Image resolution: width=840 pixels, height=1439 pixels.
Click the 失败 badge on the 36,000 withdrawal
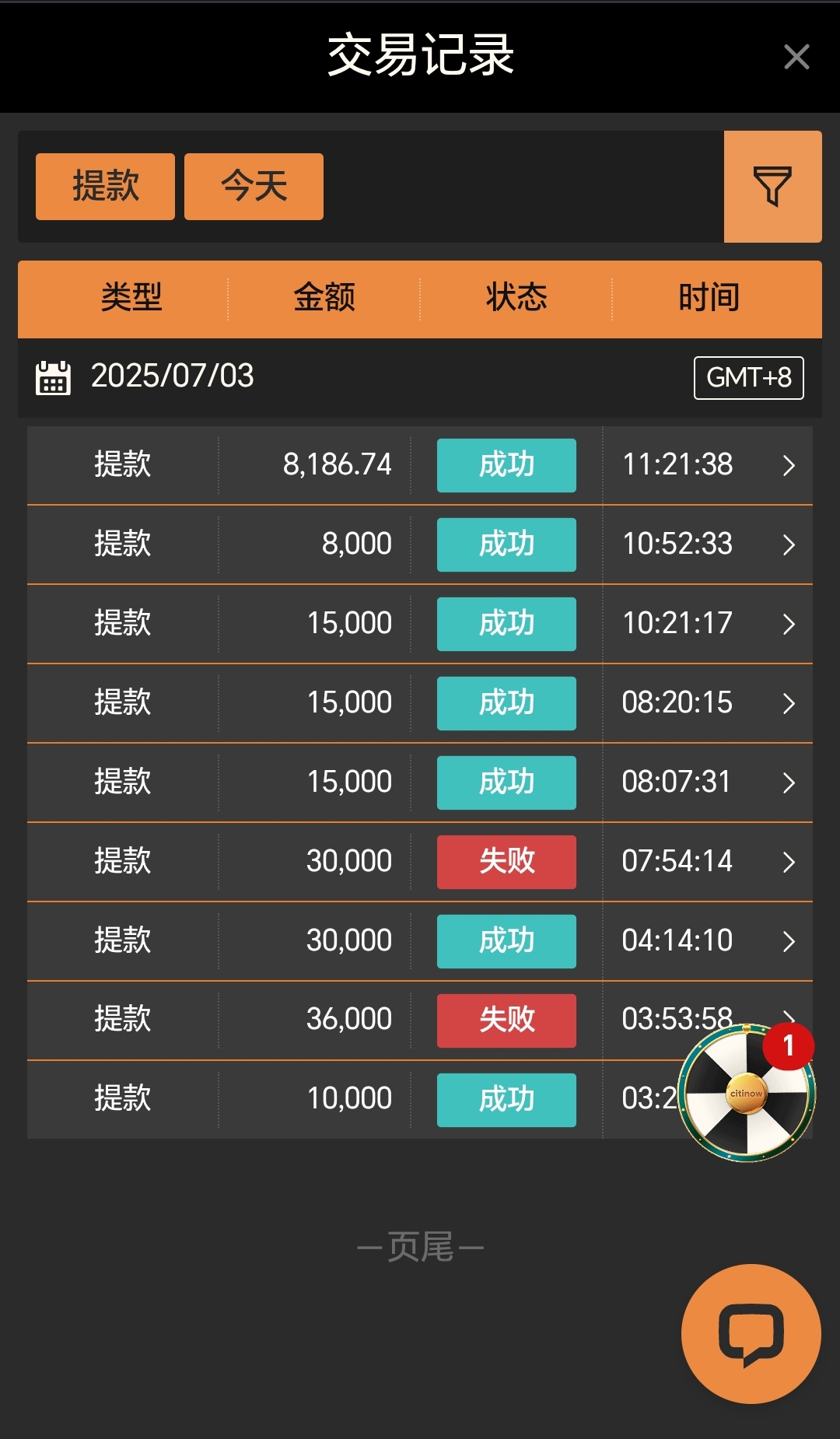point(506,1020)
